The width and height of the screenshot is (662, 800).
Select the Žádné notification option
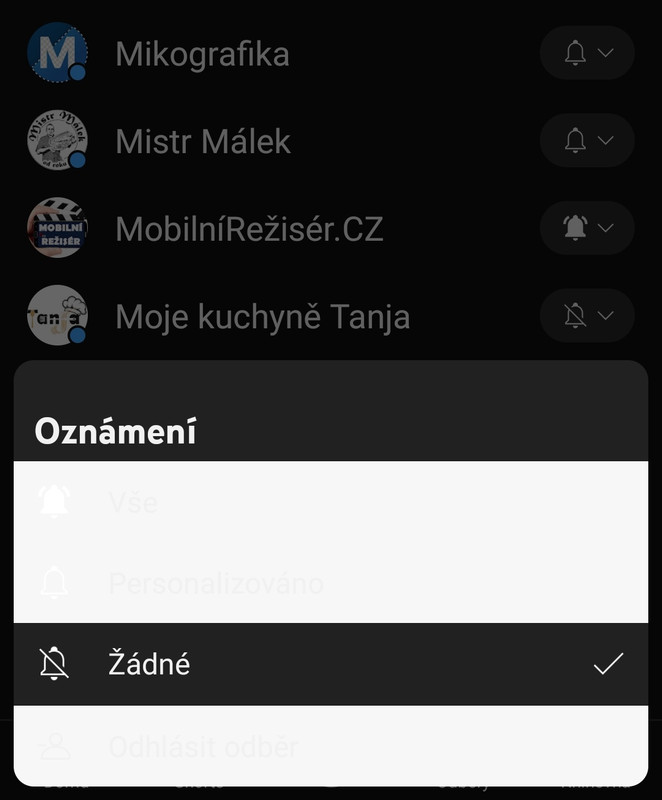click(x=331, y=664)
